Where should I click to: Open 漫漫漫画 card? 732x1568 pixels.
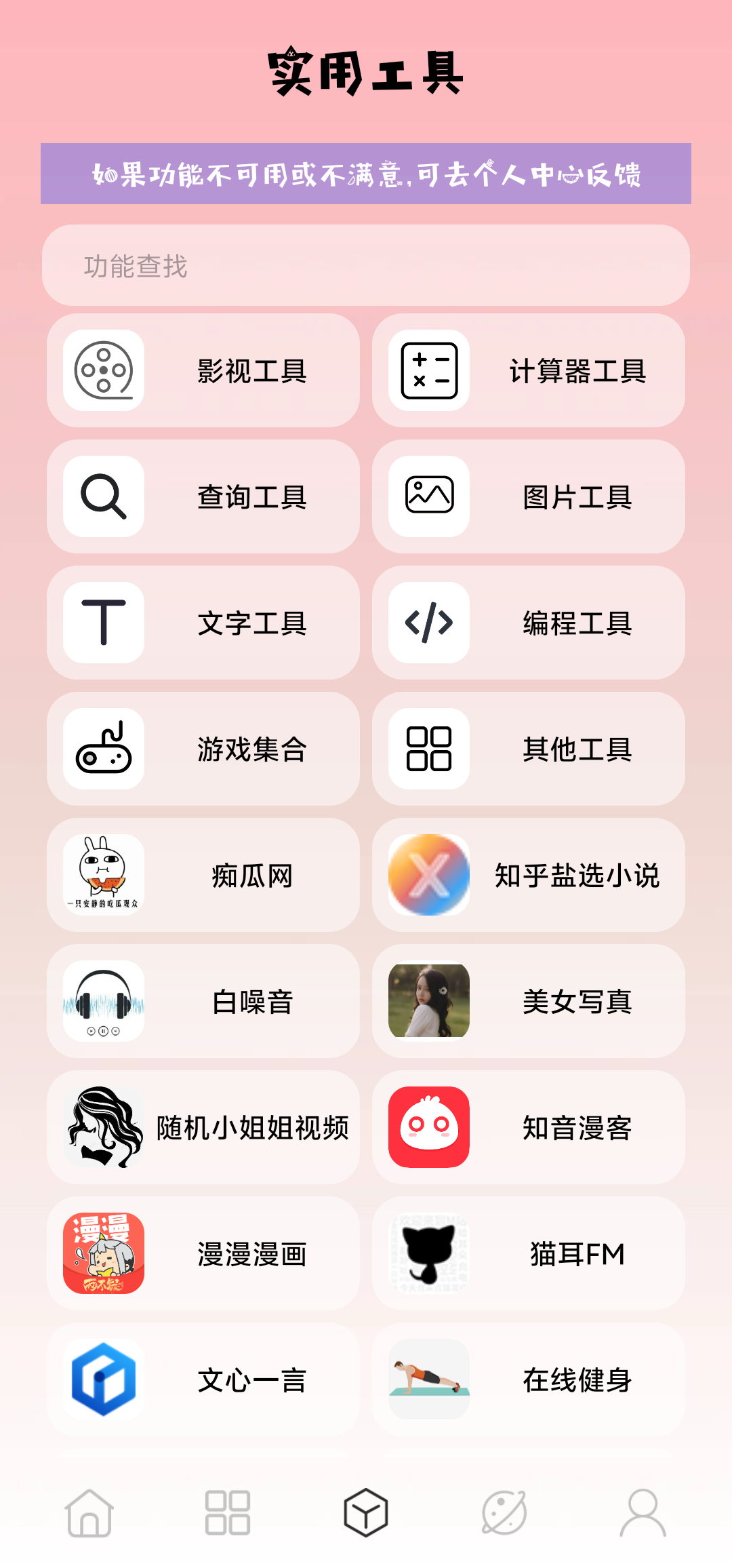tap(203, 1254)
